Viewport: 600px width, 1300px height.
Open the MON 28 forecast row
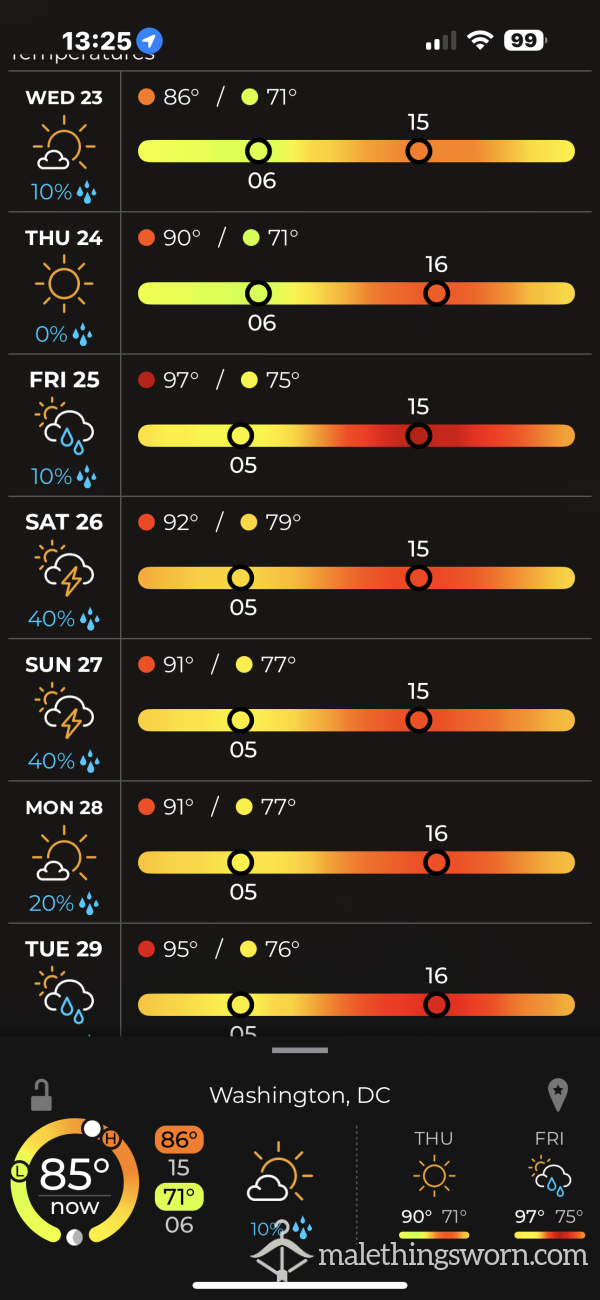point(300,852)
